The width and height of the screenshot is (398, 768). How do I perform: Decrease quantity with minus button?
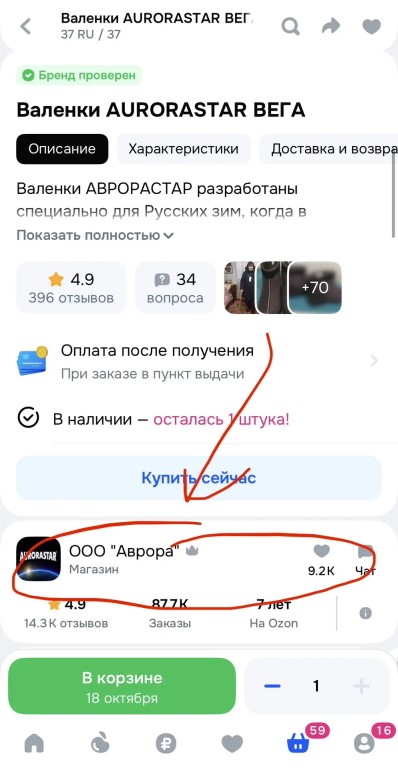pos(271,686)
